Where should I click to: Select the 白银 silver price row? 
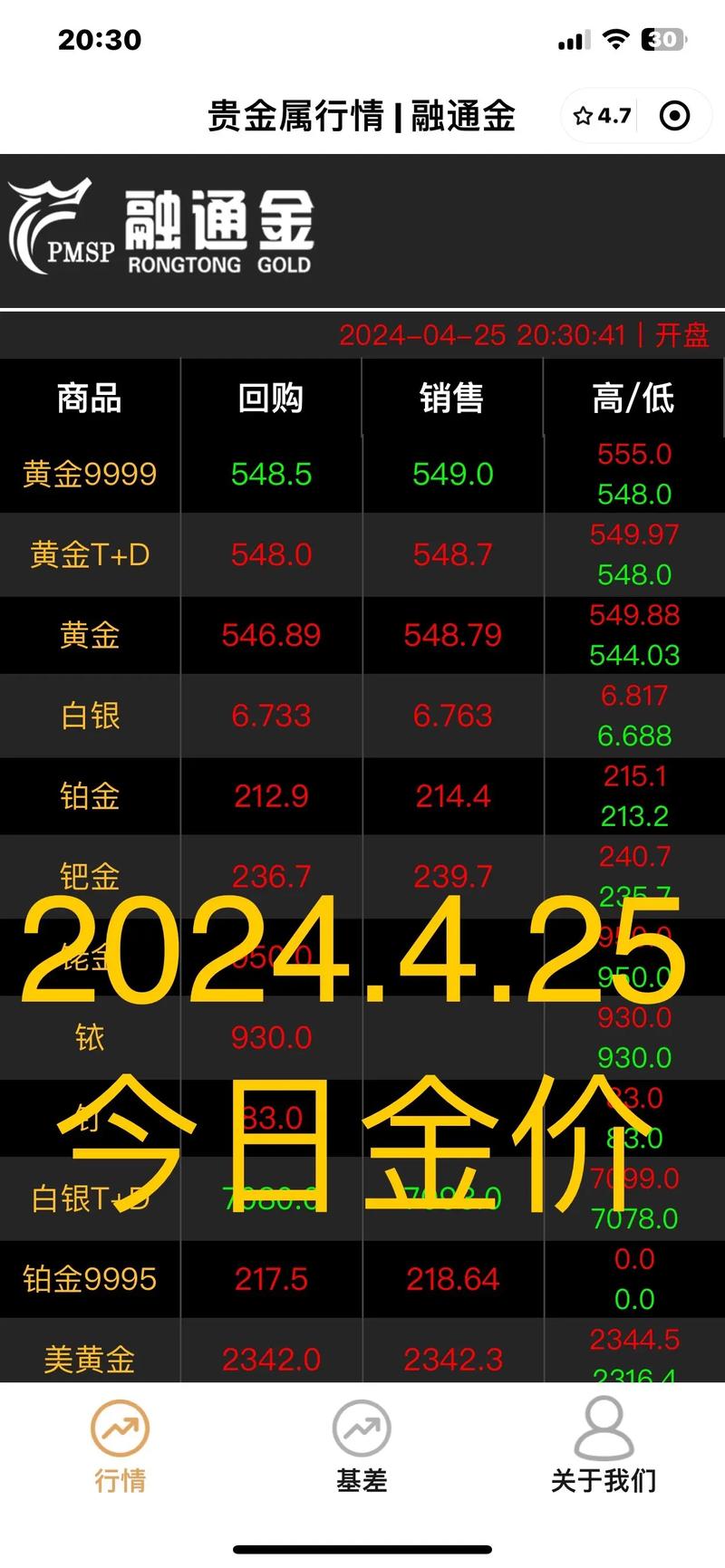coord(90,716)
